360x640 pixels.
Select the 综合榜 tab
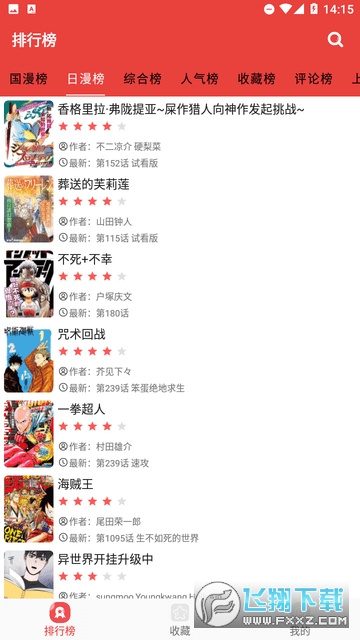coord(142,78)
